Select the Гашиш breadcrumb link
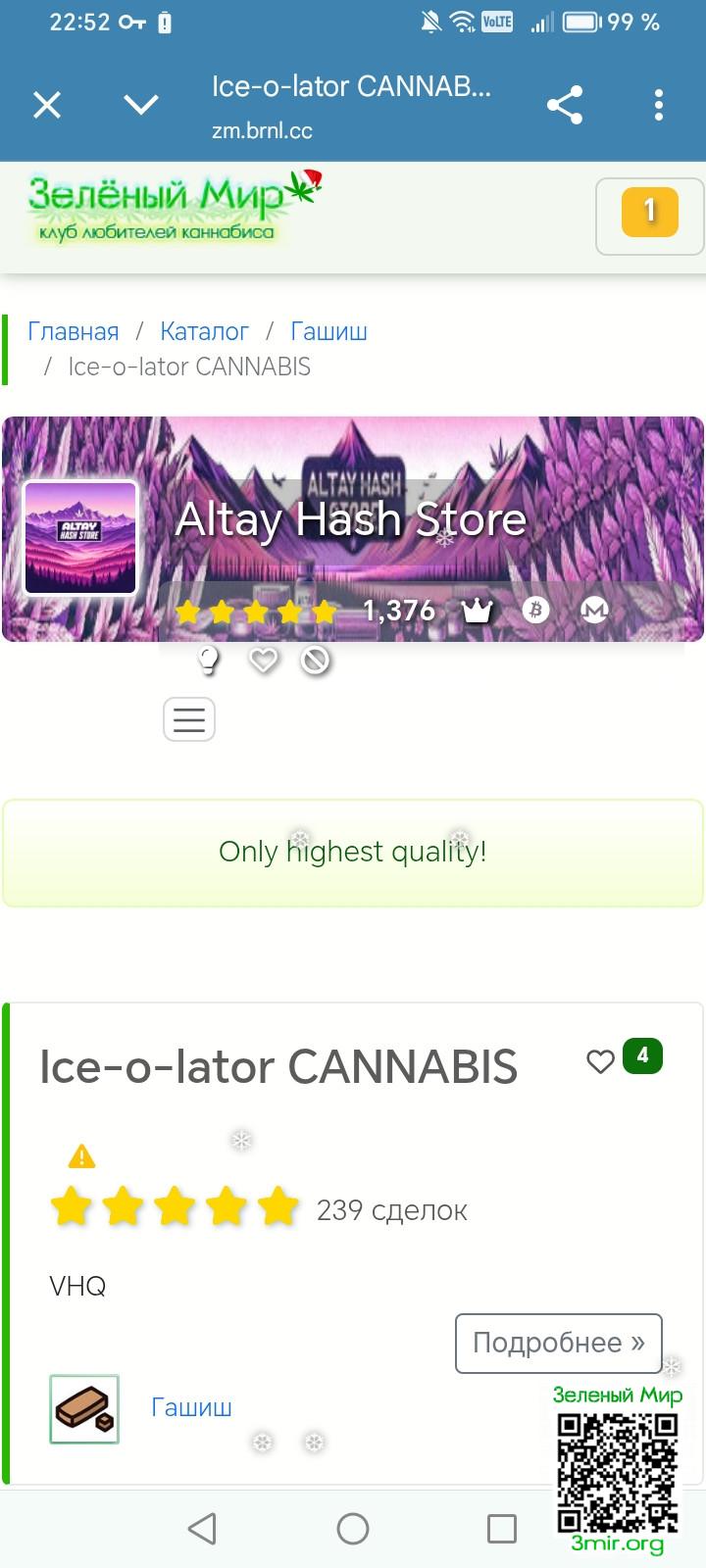Image resolution: width=706 pixels, height=1568 pixels. tap(328, 332)
